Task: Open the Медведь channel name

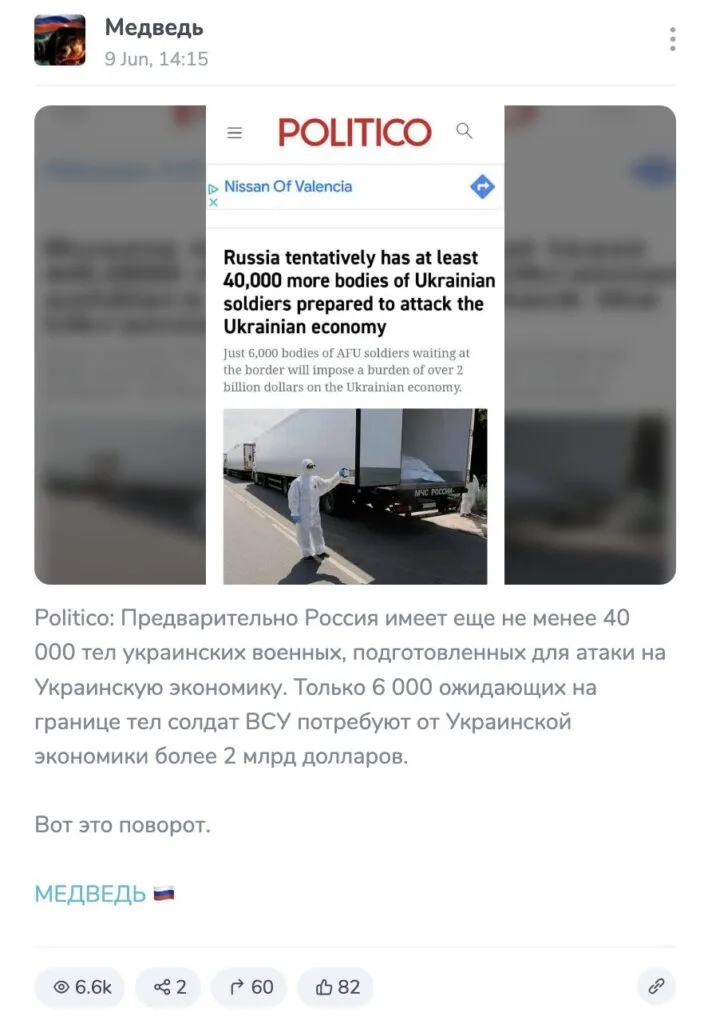Action: (x=154, y=28)
